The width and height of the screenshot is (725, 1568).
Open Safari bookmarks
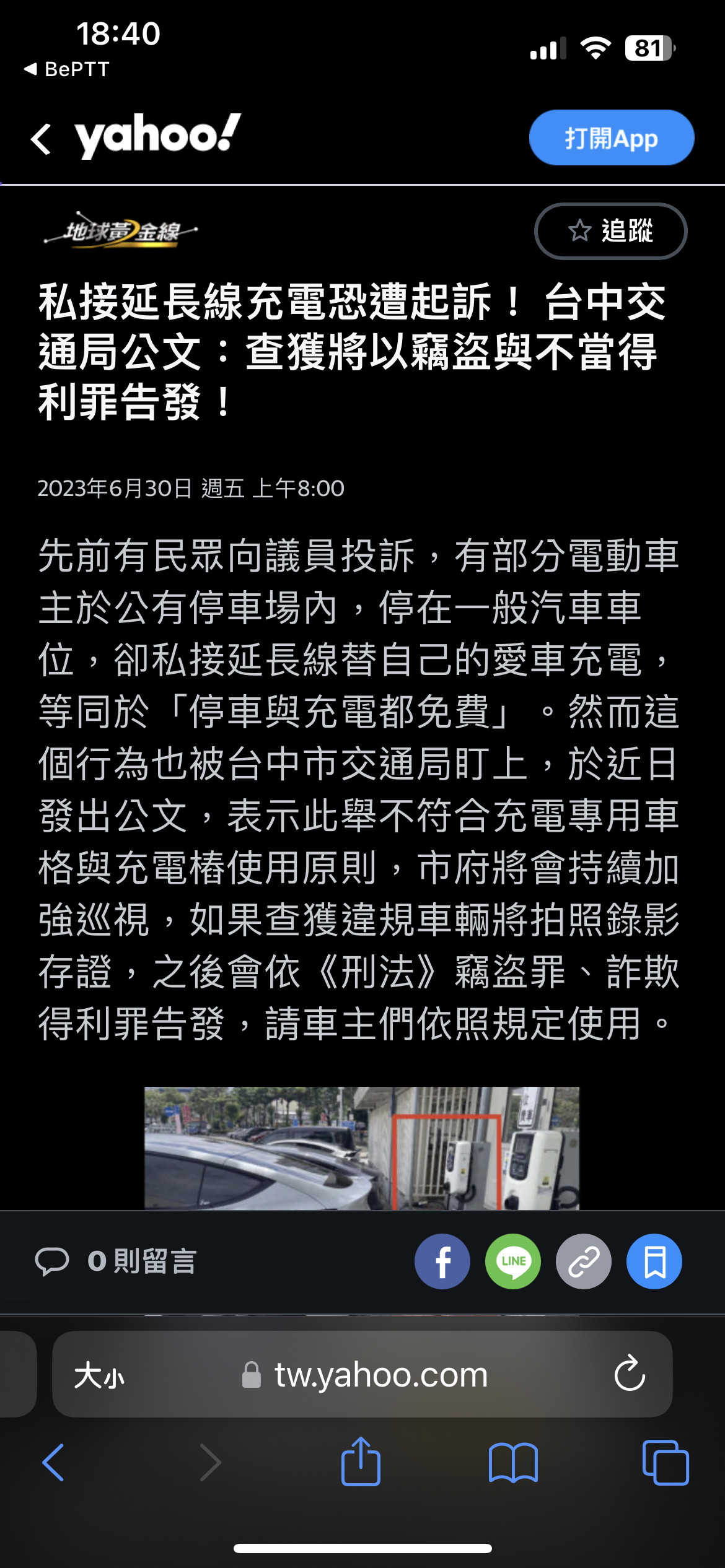click(513, 1463)
